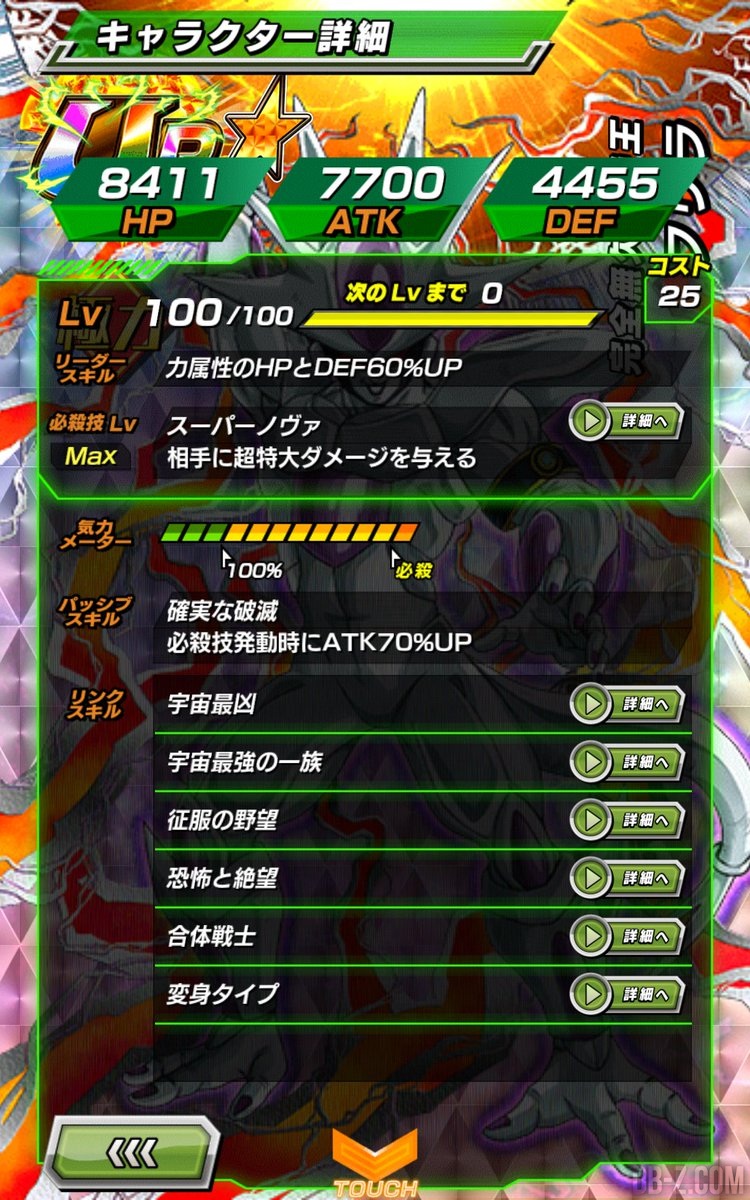View details of link skill 宇宙最凶
This screenshot has height=1200, width=750.
point(627,704)
